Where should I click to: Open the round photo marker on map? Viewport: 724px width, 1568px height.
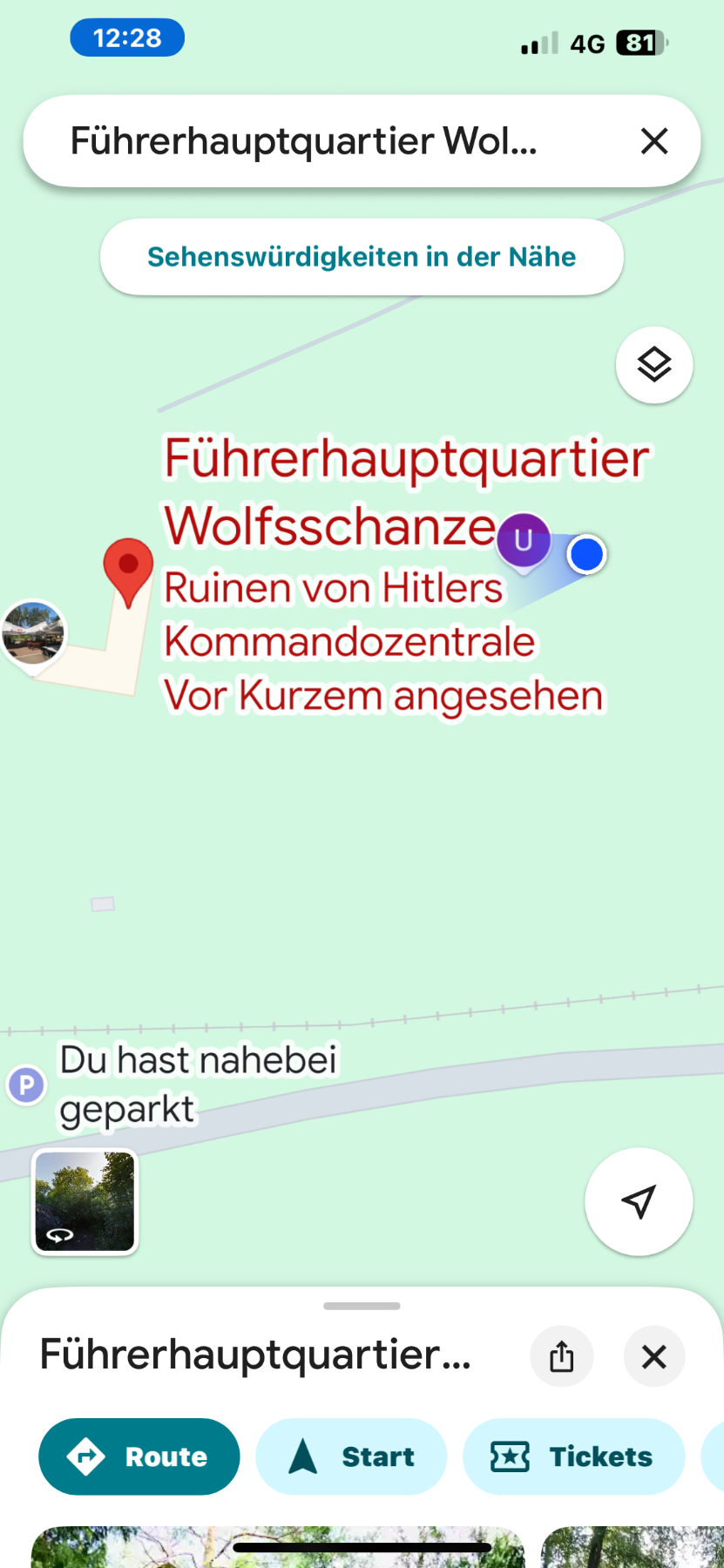[33, 633]
